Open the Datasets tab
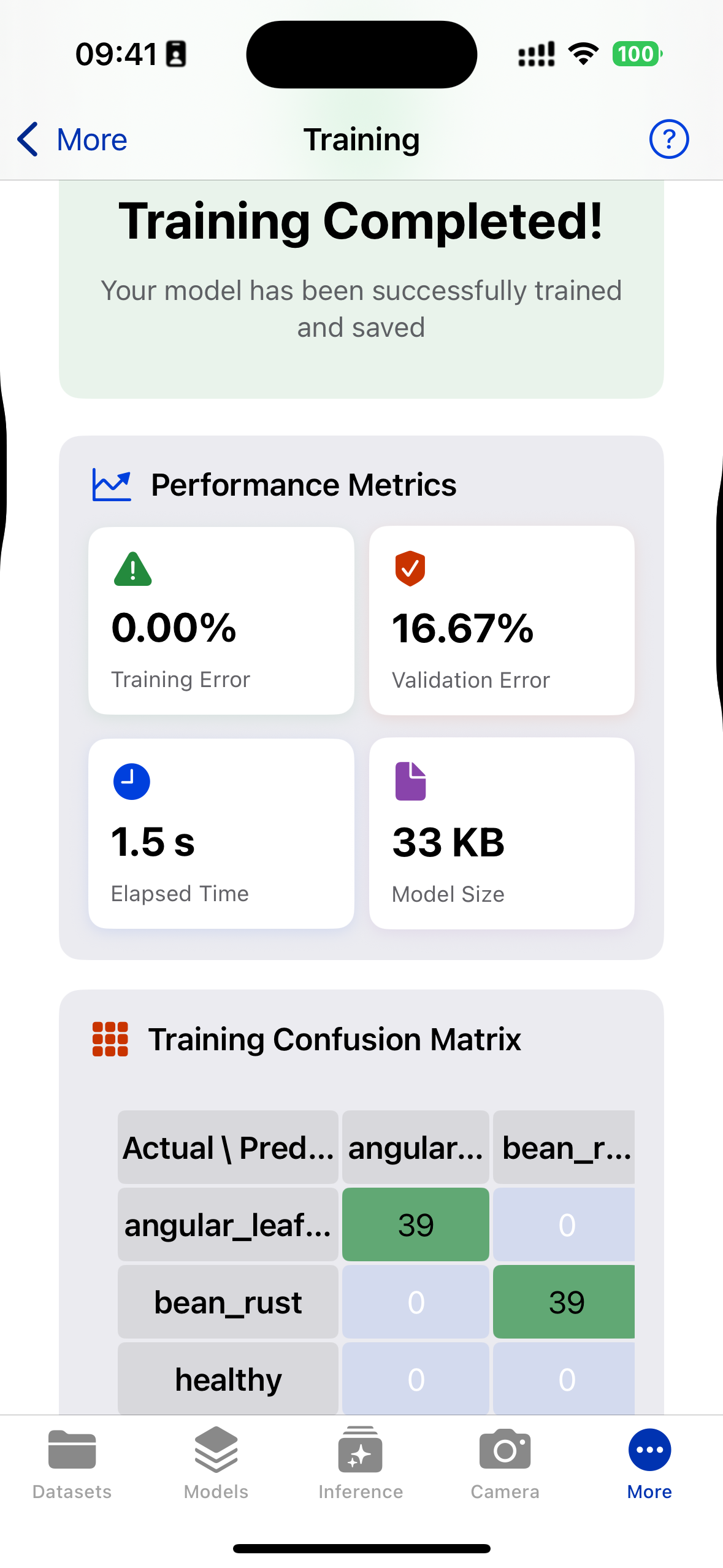The width and height of the screenshot is (723, 1568). click(71, 1464)
